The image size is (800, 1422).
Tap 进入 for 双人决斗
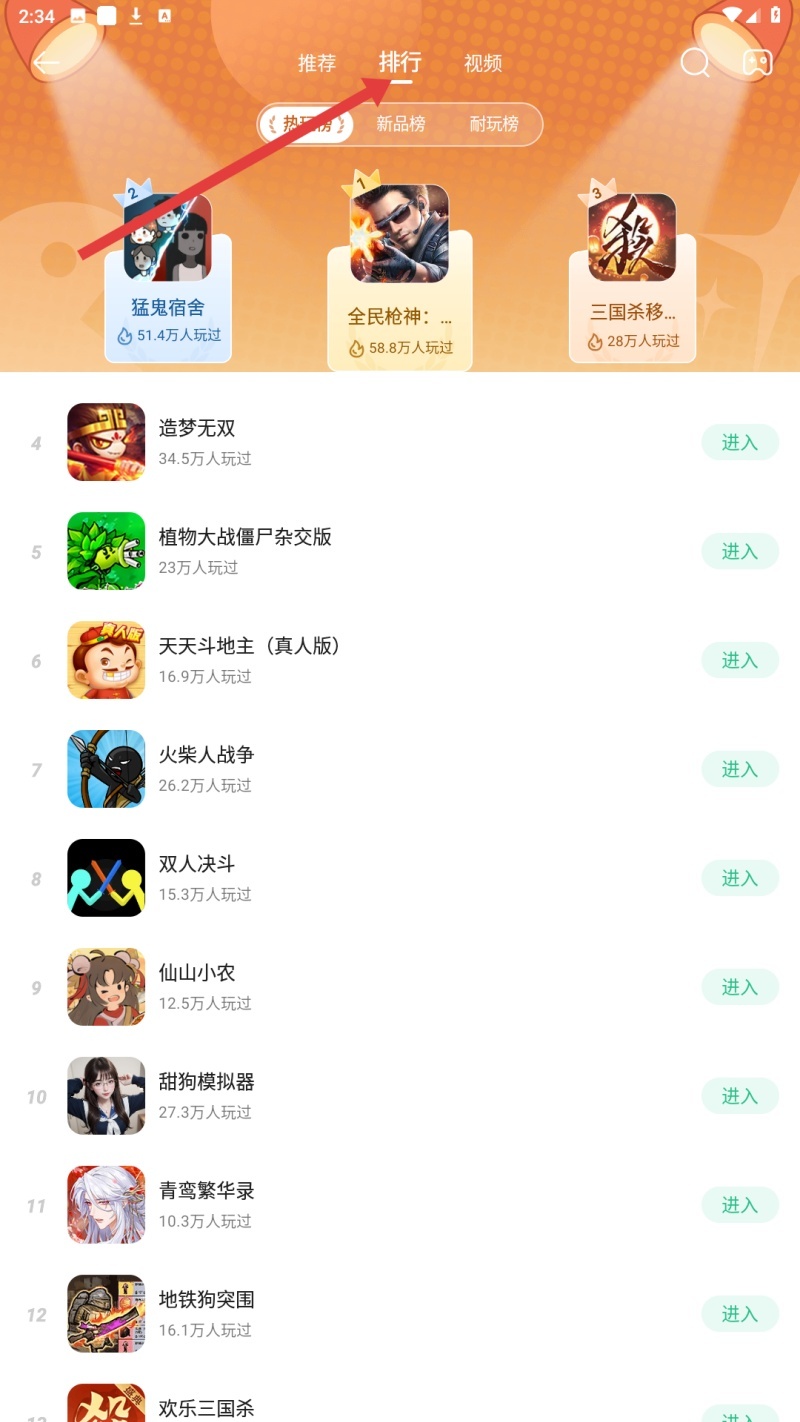click(x=739, y=878)
